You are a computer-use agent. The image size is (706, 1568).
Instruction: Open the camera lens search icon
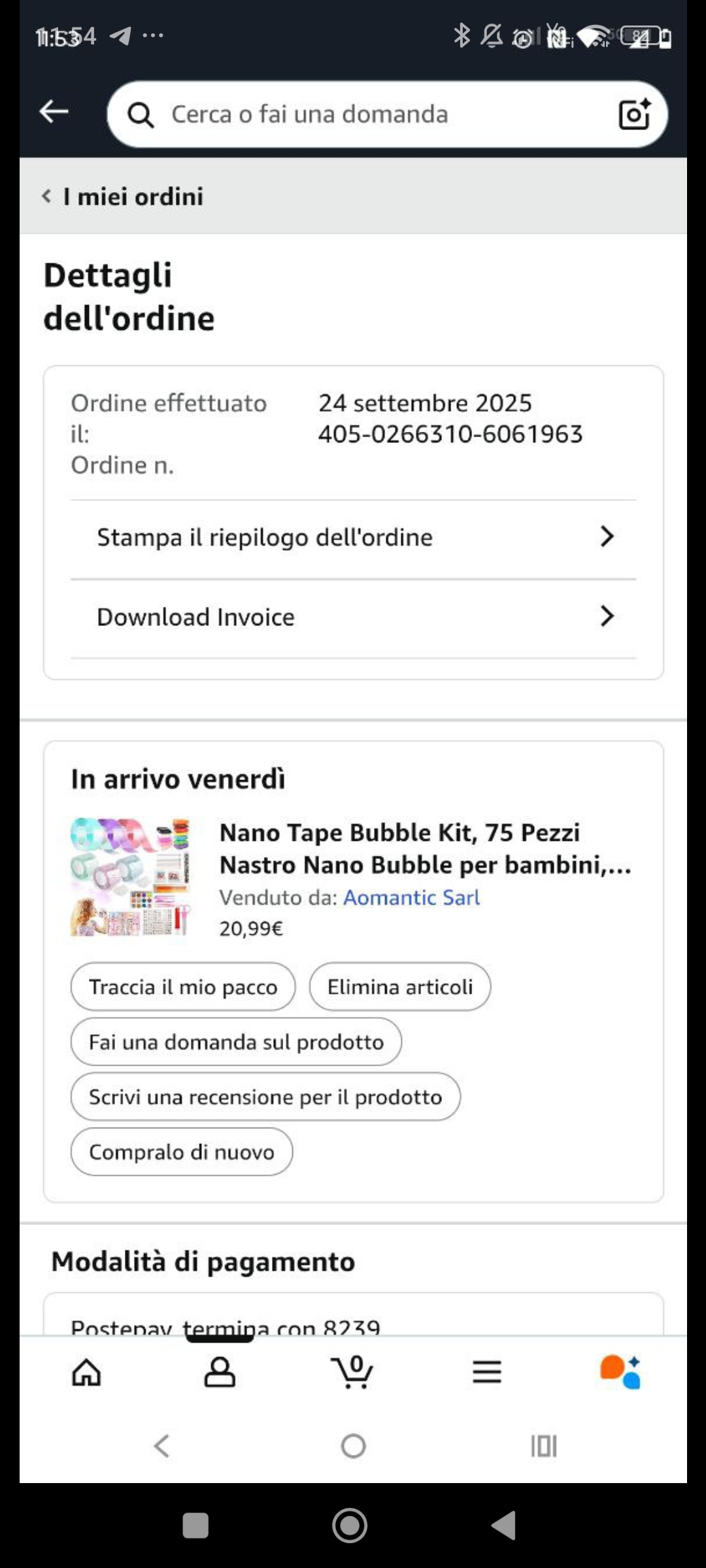tap(633, 114)
